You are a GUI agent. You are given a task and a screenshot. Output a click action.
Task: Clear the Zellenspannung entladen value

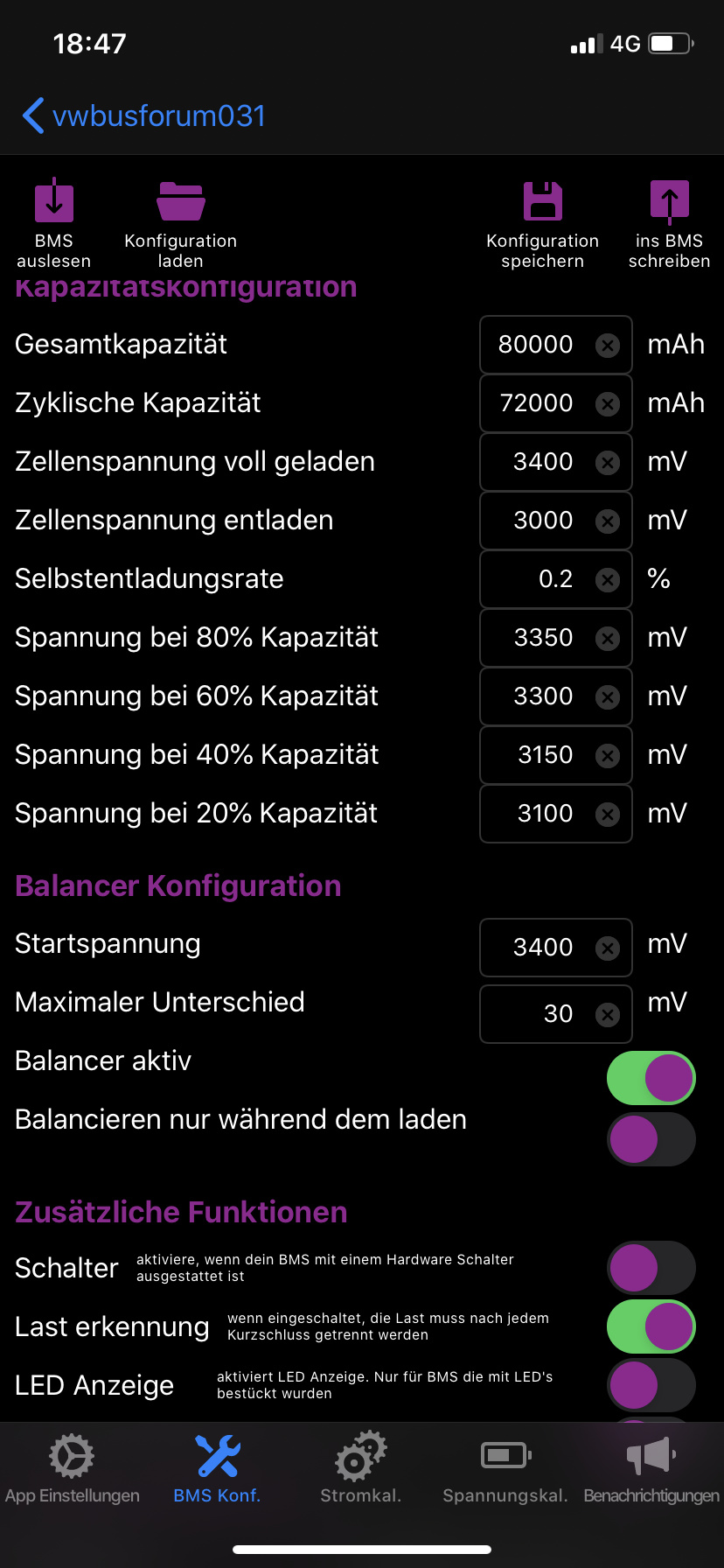click(x=607, y=521)
